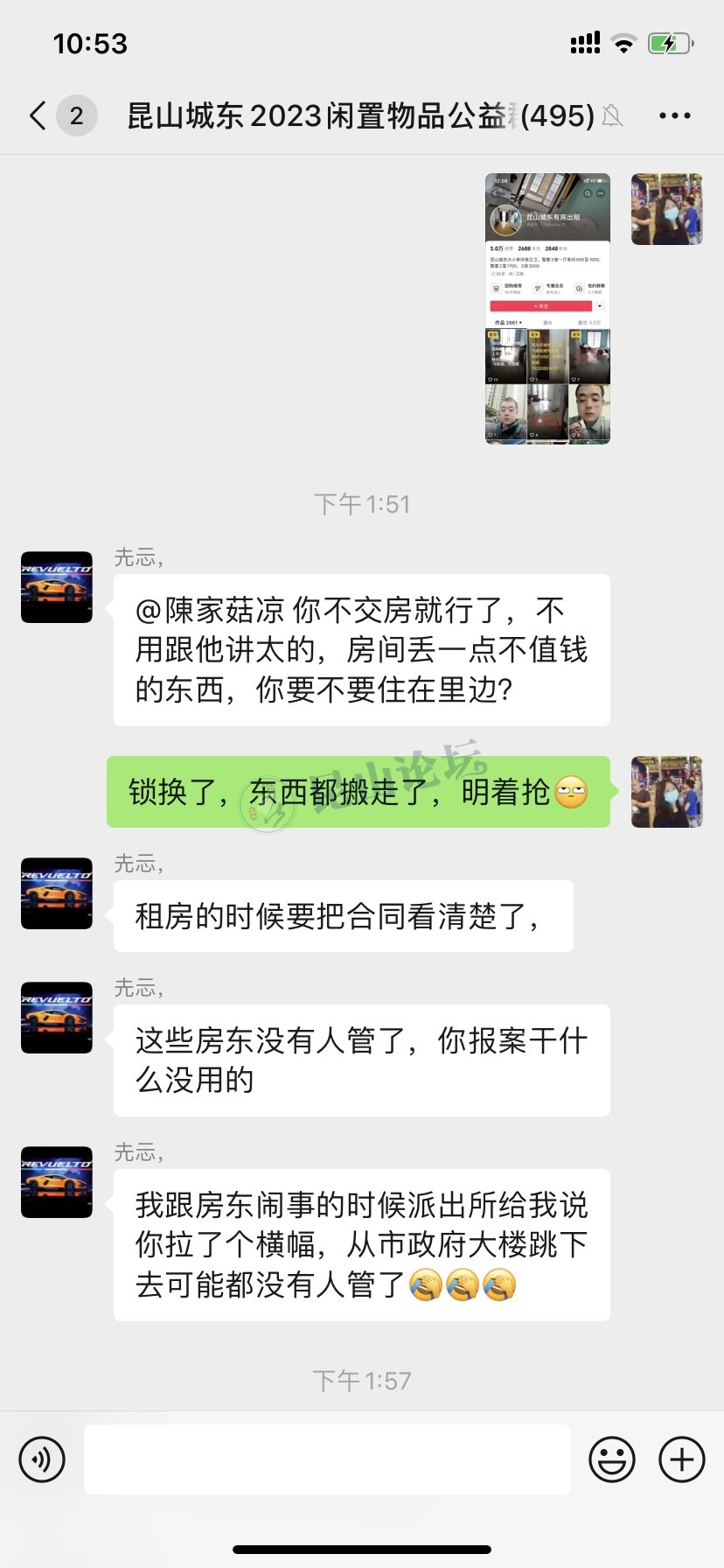This screenshot has height=1568, width=724.
Task: View sender avatar beside 租房的时候 message
Action: 57,893
